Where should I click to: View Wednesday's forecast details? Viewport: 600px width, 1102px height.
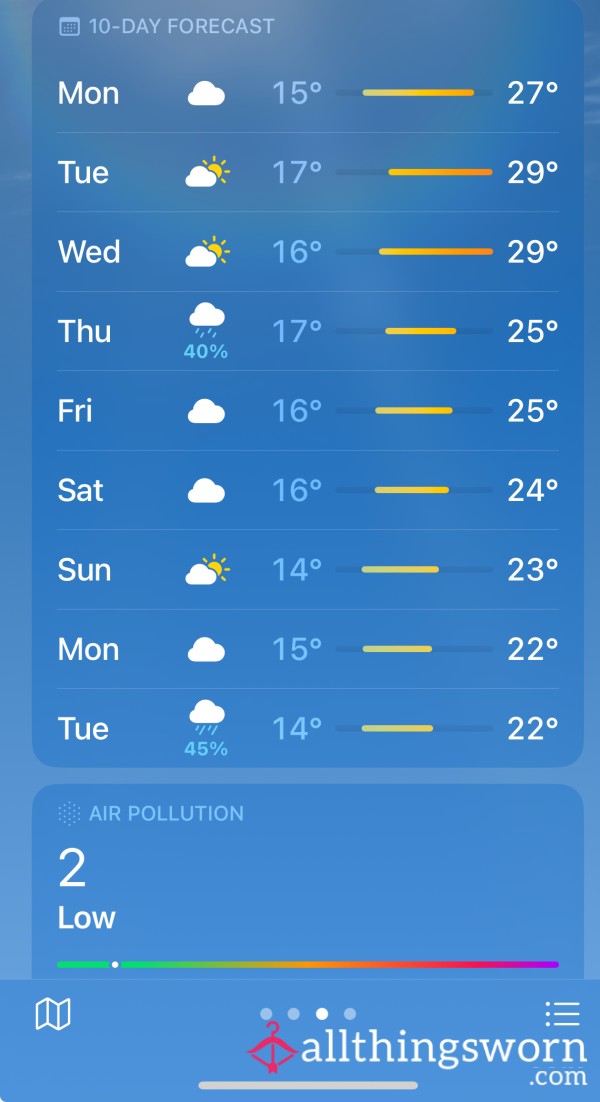pos(308,252)
